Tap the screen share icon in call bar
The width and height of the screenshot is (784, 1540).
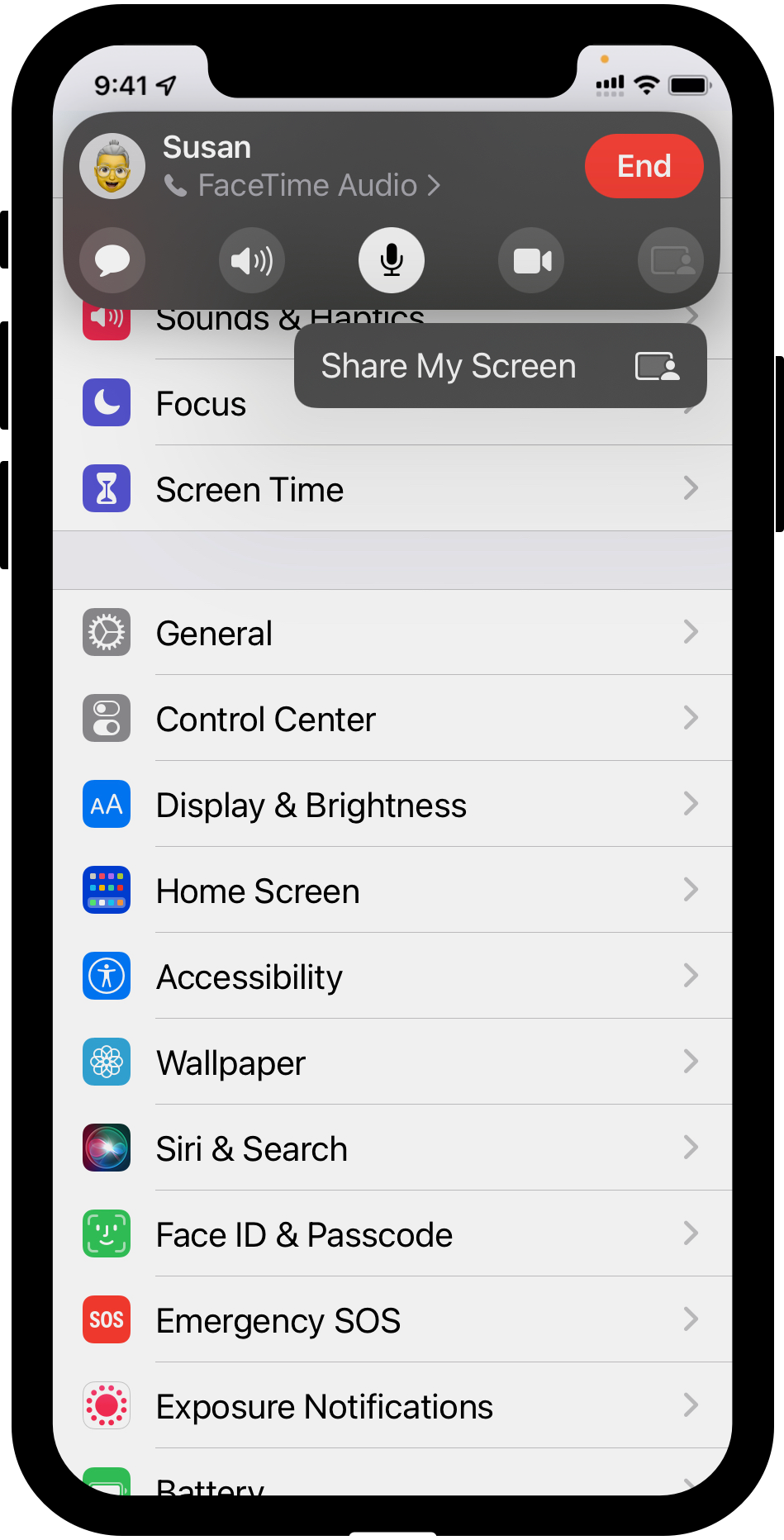point(671,260)
